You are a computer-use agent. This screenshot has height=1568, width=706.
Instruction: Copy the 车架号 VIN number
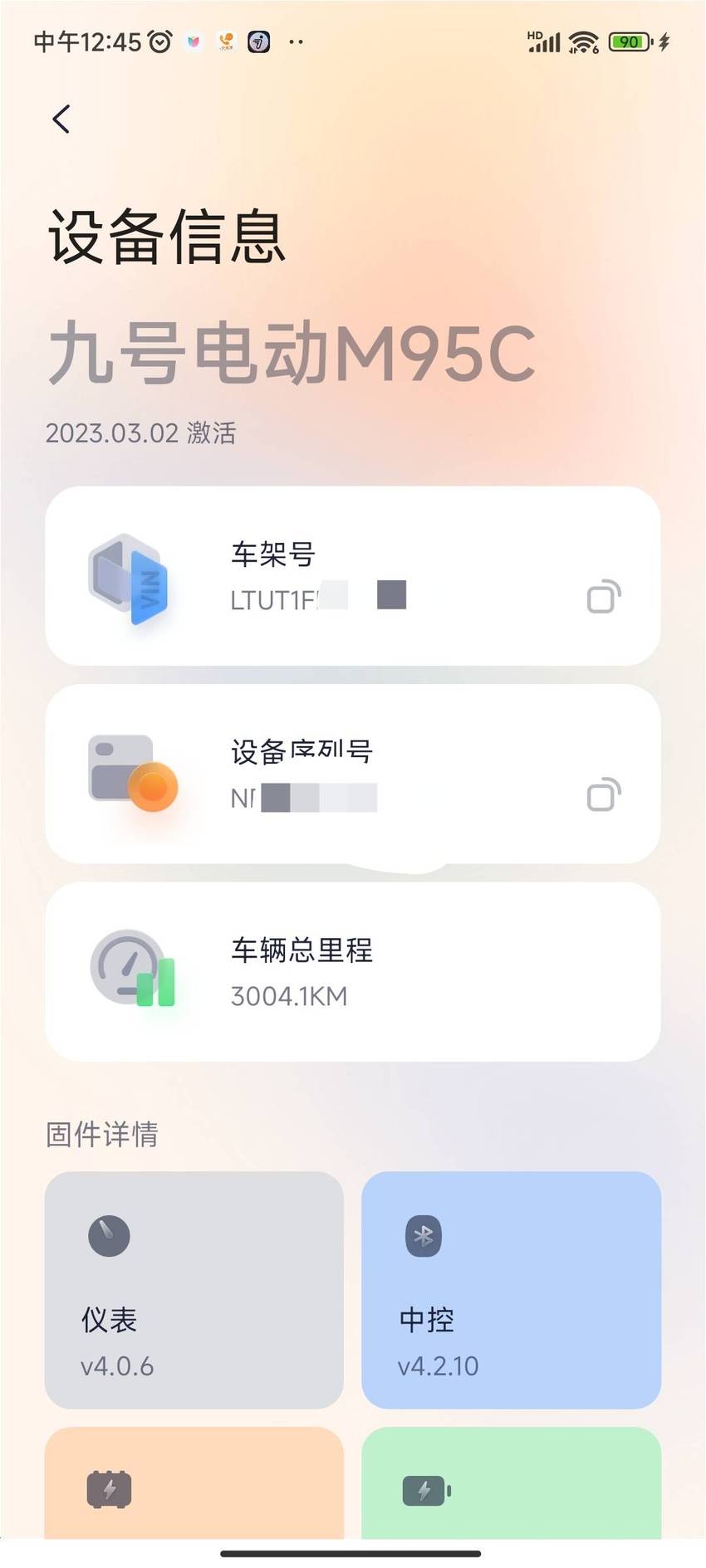click(x=604, y=596)
